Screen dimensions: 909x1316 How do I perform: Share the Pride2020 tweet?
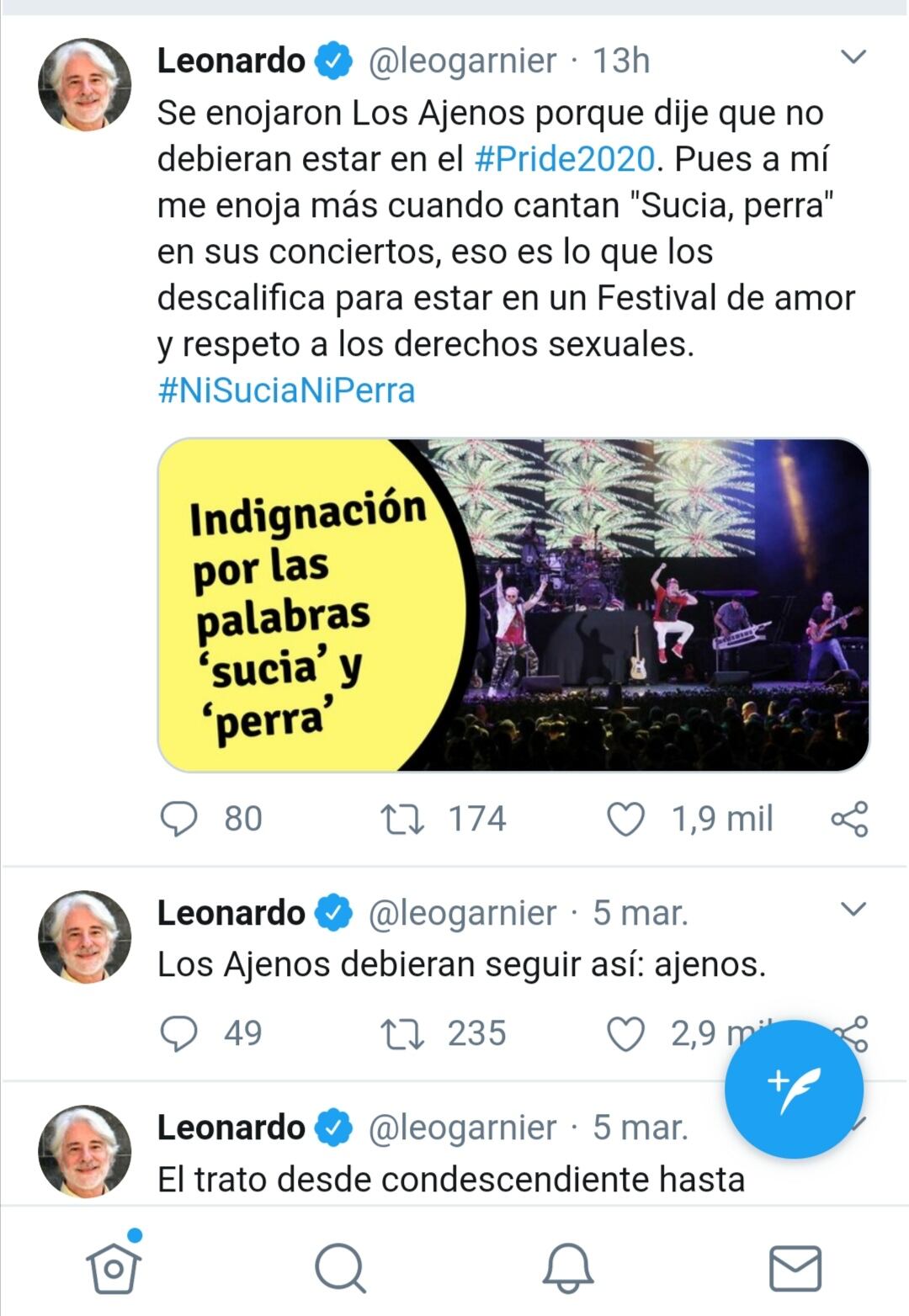(x=849, y=819)
